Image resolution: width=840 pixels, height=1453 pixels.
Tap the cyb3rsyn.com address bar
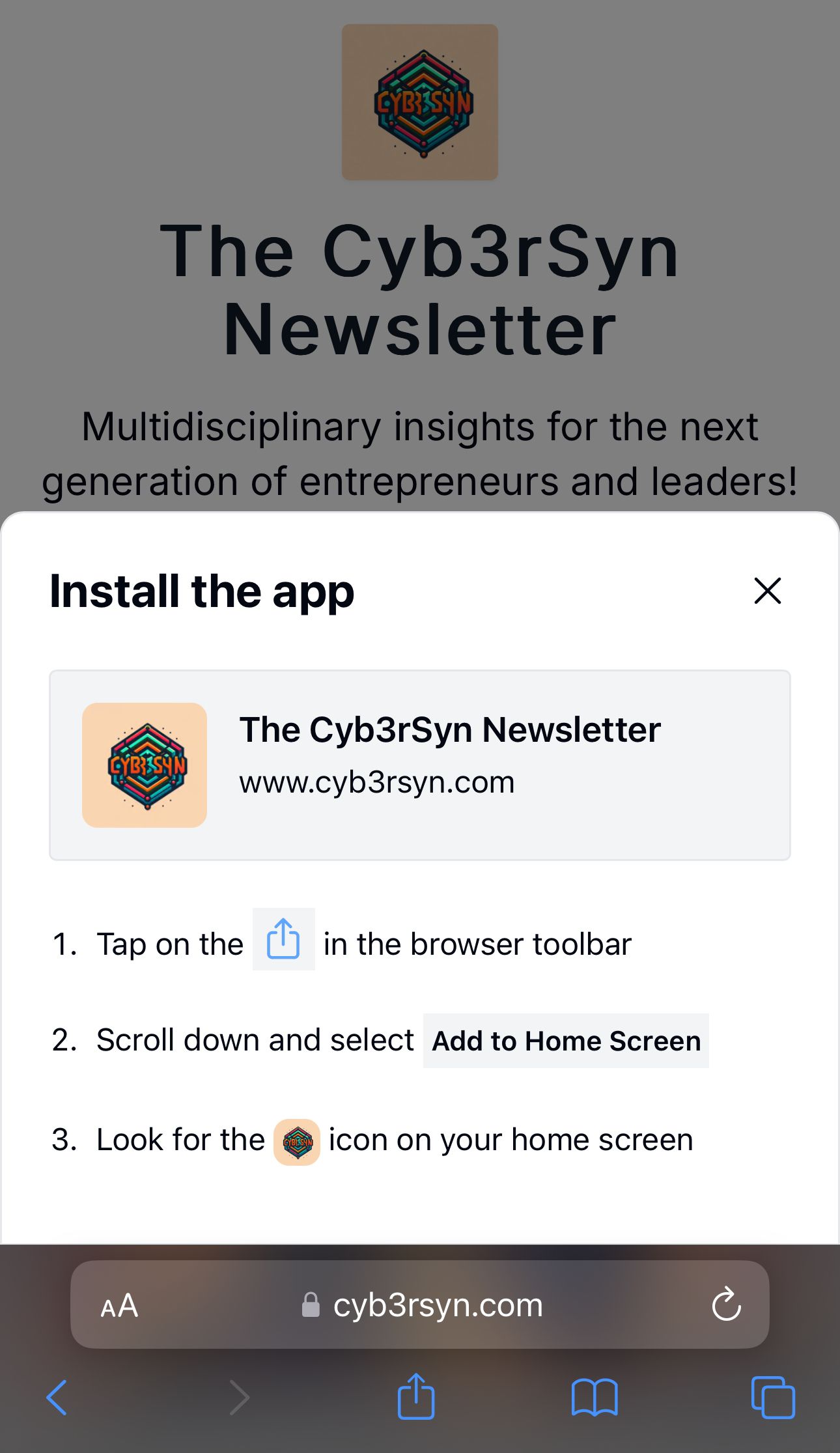(x=422, y=1305)
